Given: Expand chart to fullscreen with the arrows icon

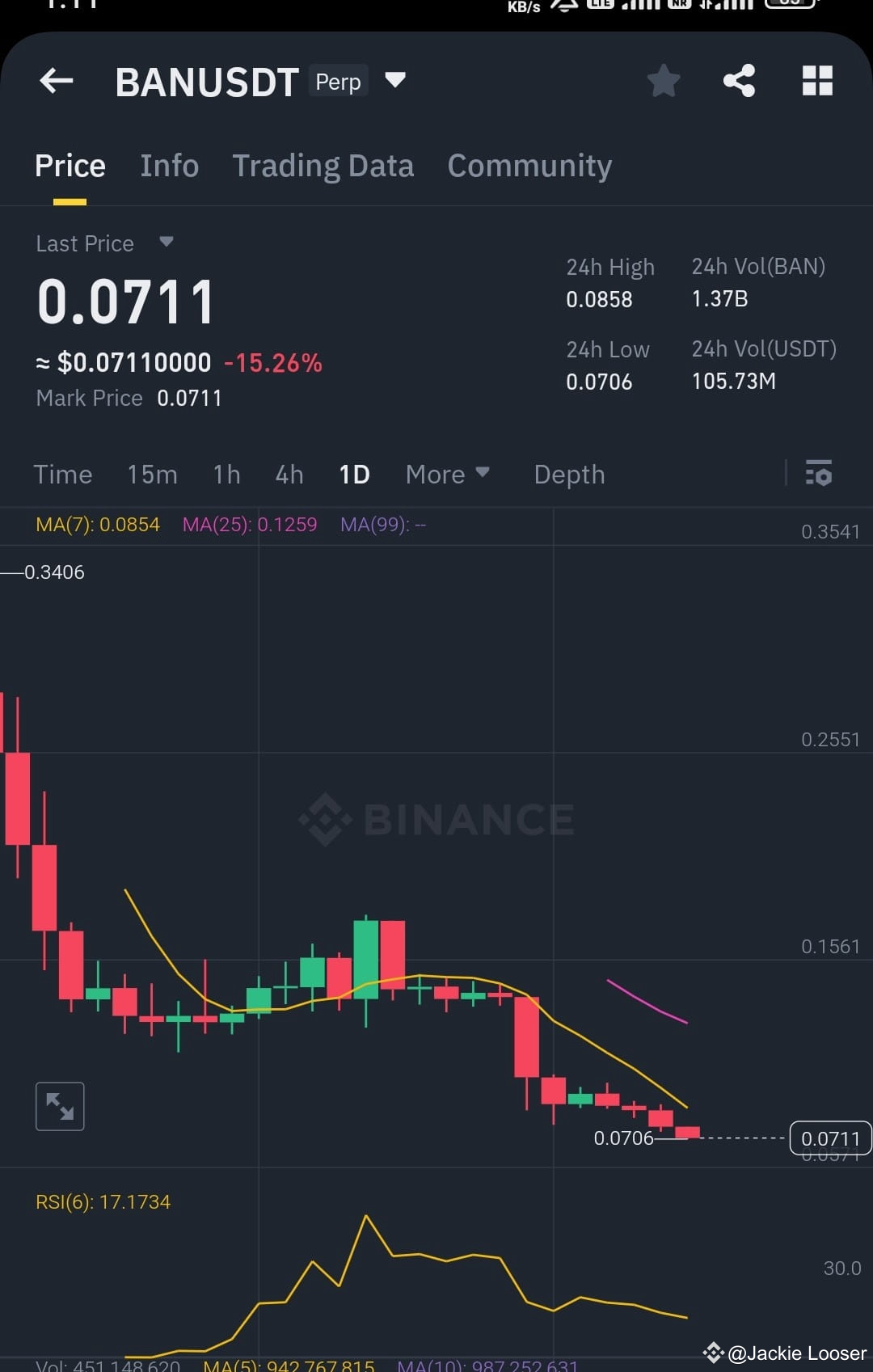Looking at the screenshot, I should 60,1105.
